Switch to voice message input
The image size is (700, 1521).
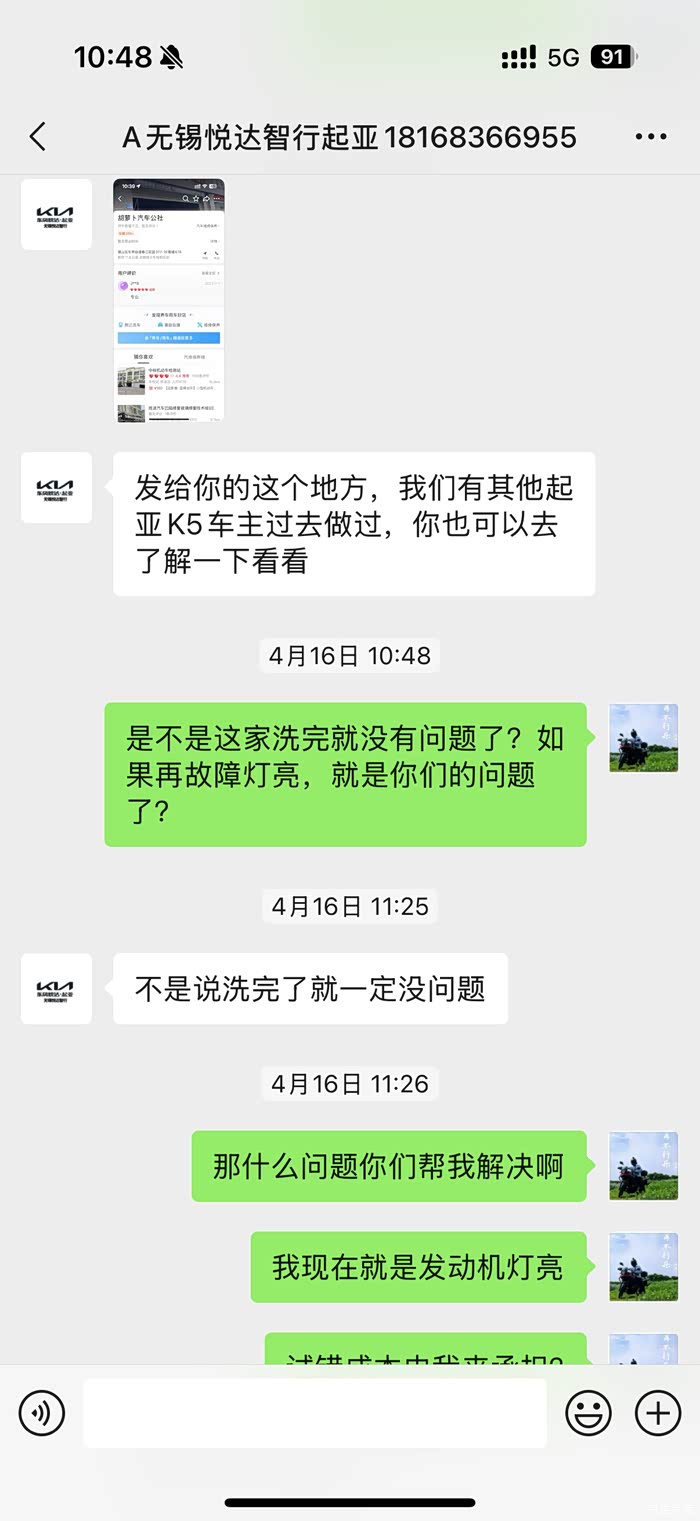42,1413
